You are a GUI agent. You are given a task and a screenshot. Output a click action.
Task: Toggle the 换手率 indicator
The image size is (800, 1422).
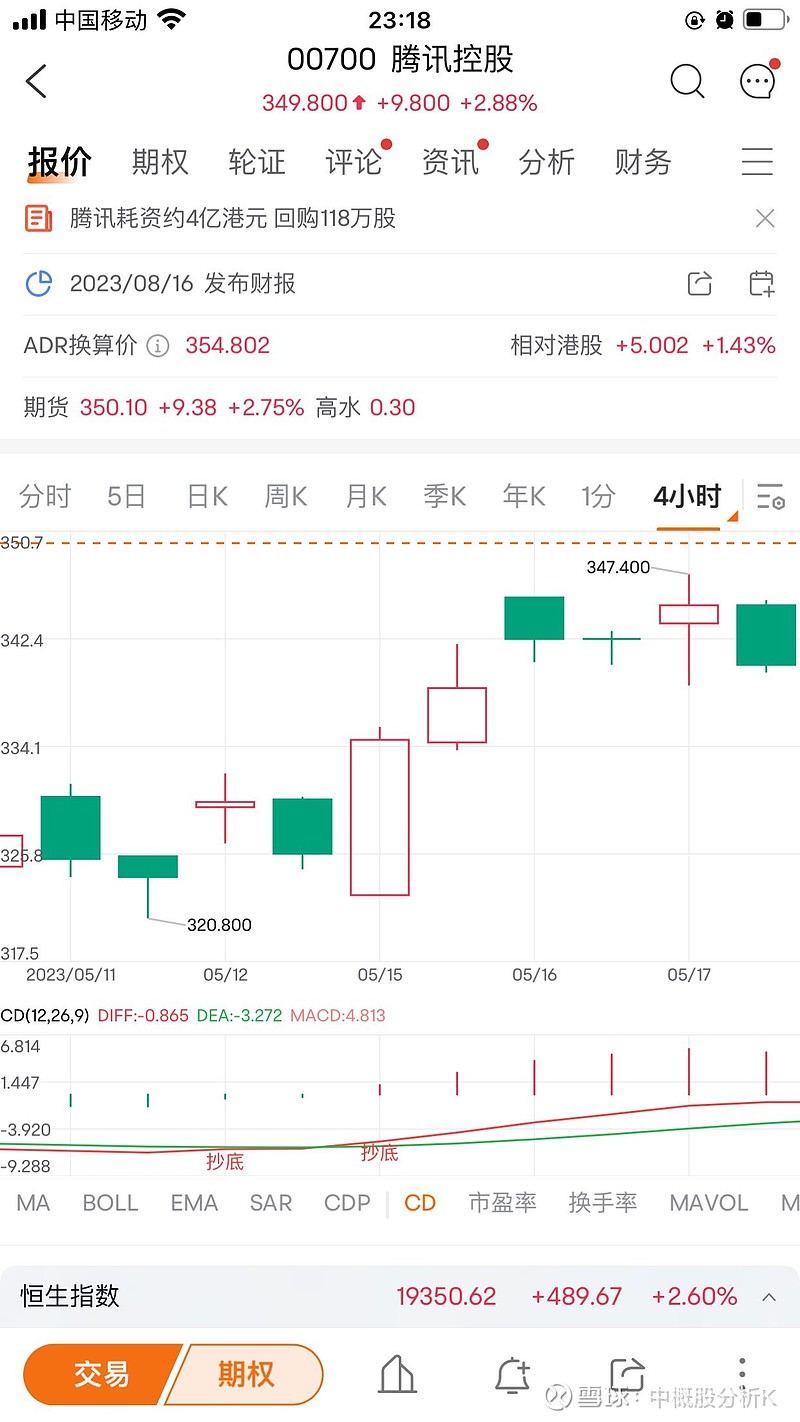tap(603, 1203)
